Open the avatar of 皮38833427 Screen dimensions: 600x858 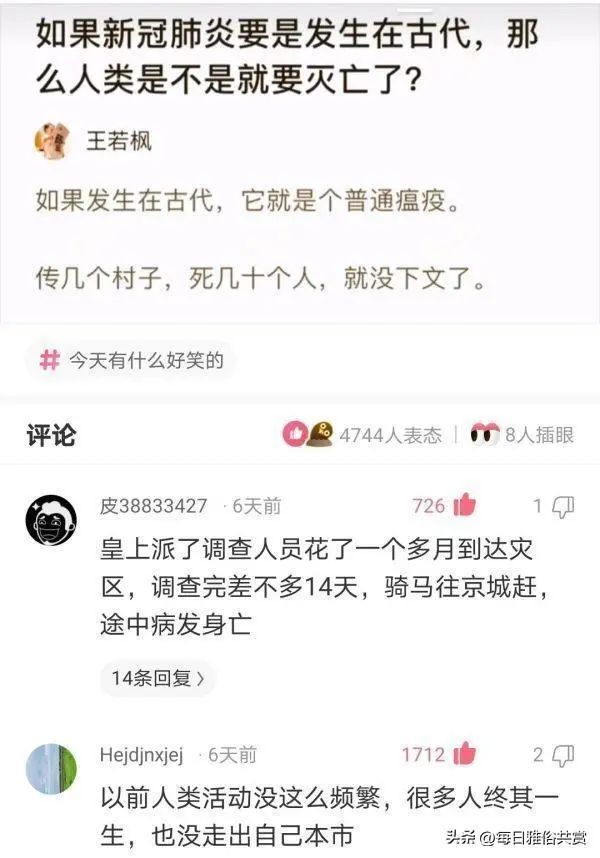click(x=51, y=520)
